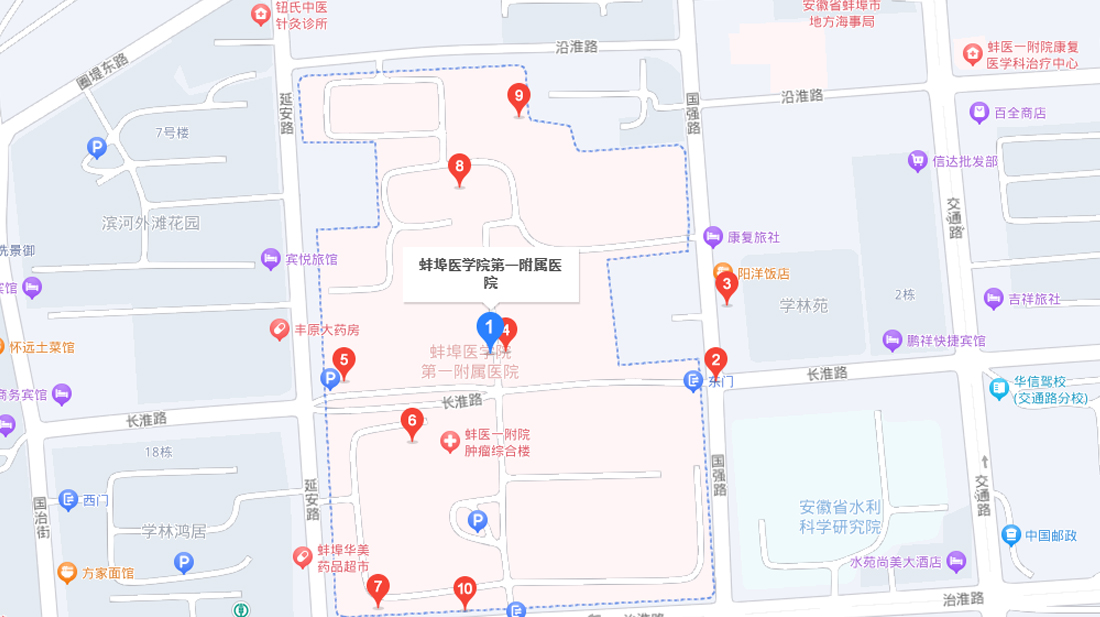The height and width of the screenshot is (617, 1100).
Task: Choose the red marker numbered 8
Action: [x=459, y=168]
